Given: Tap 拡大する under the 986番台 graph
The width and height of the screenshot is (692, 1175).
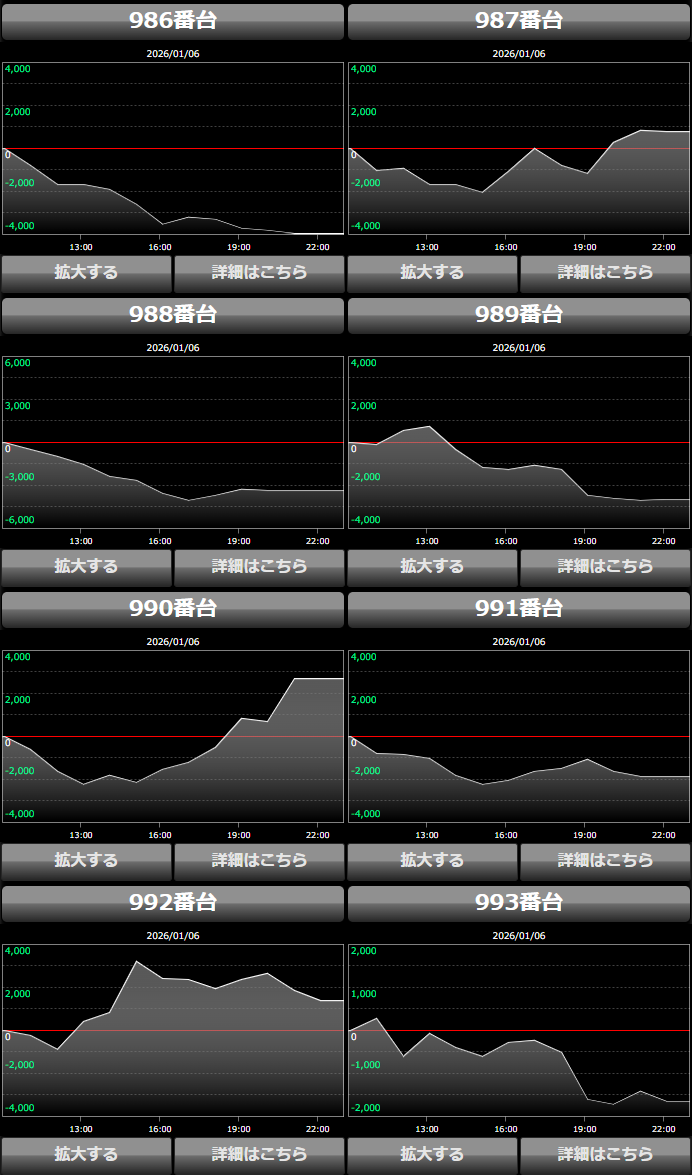Looking at the screenshot, I should (x=86, y=272).
